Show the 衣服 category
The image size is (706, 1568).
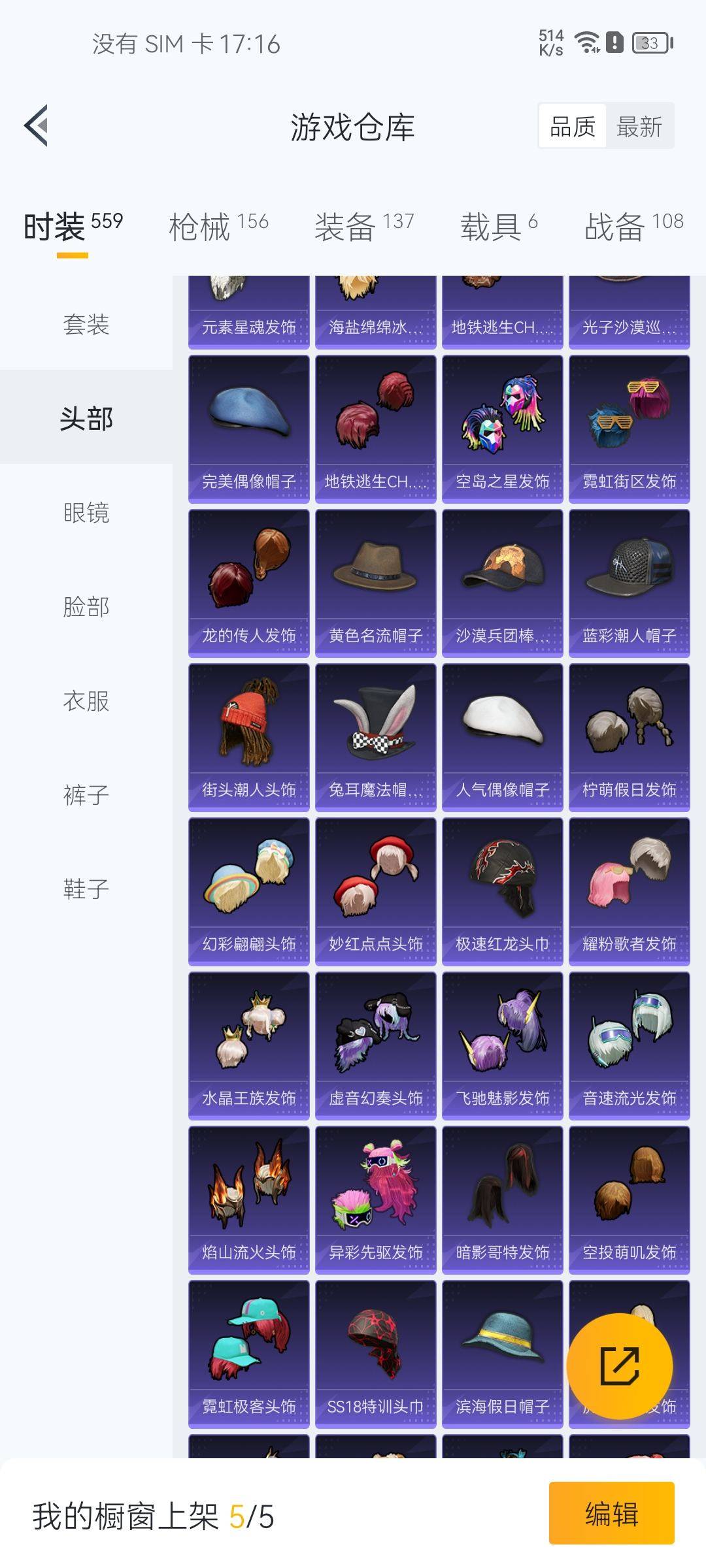(x=86, y=700)
